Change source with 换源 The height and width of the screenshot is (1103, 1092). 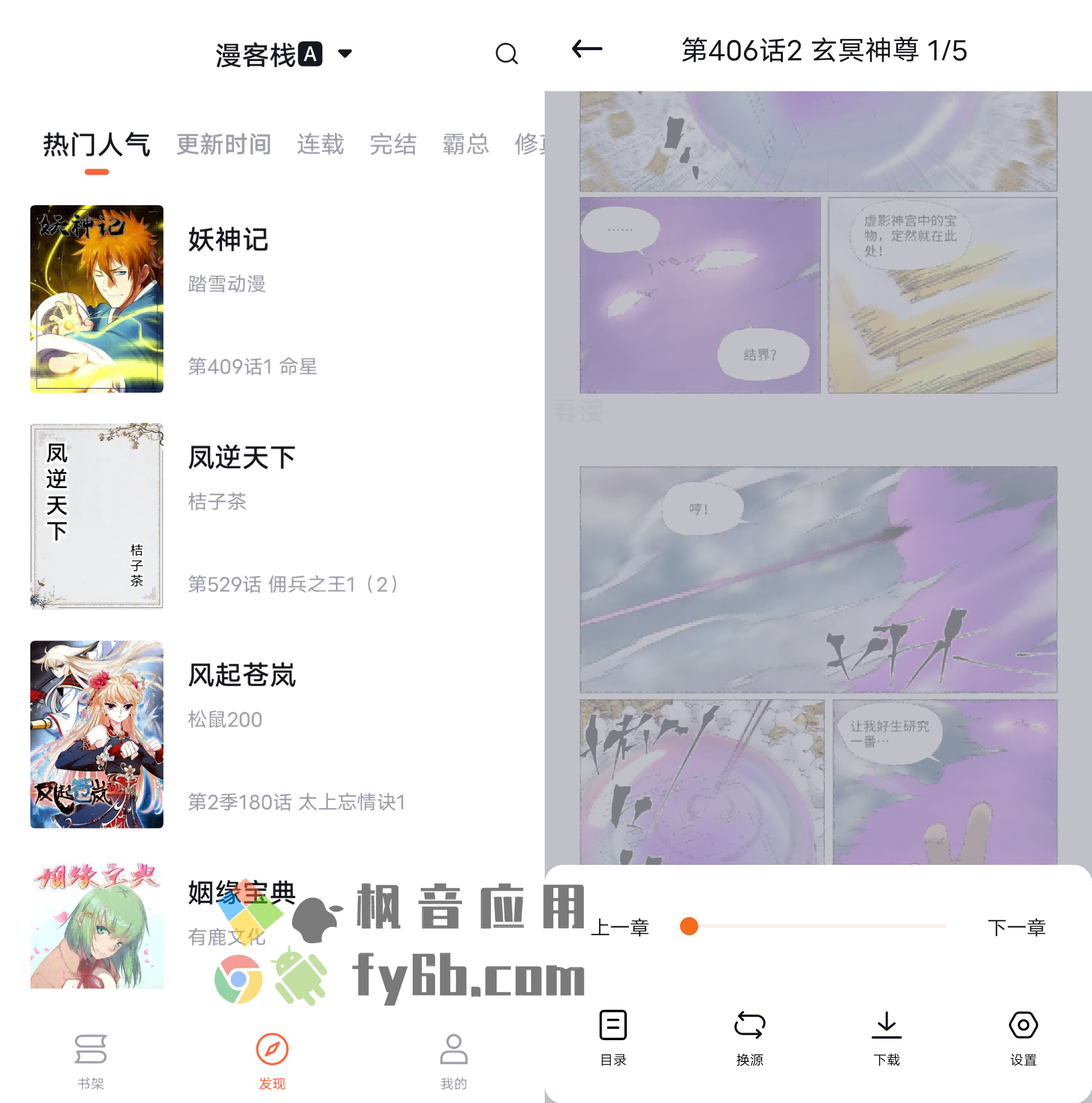pyautogui.click(x=749, y=1036)
